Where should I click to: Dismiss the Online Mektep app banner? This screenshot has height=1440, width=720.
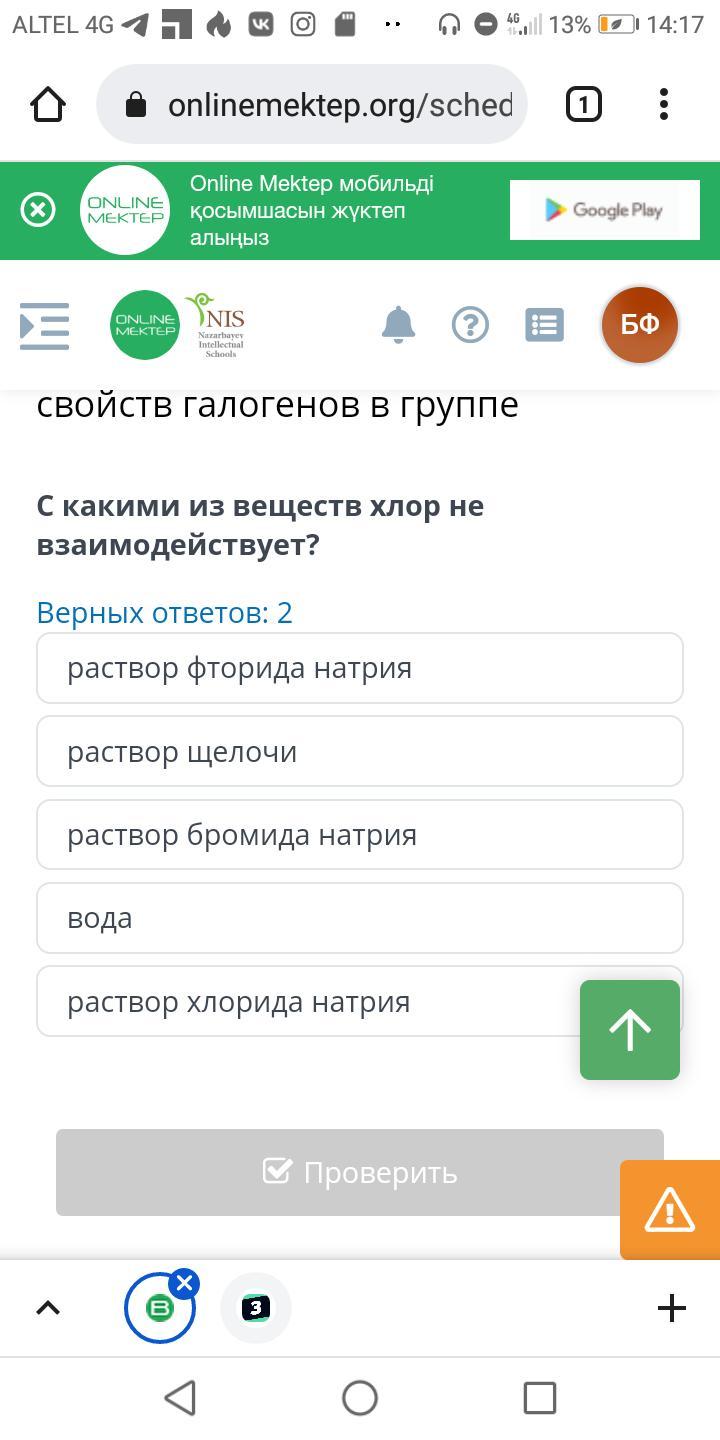click(x=38, y=210)
